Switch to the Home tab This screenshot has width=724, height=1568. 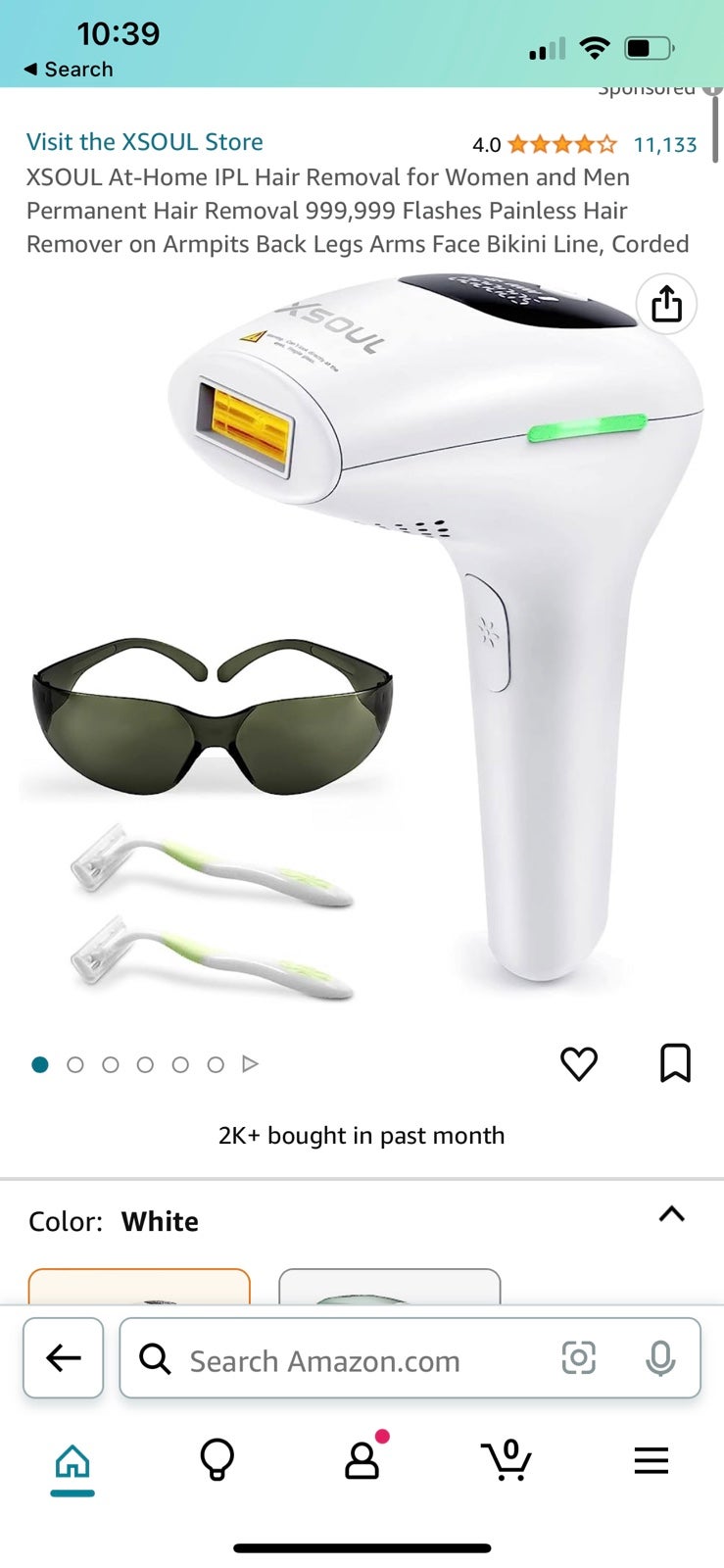click(72, 1464)
